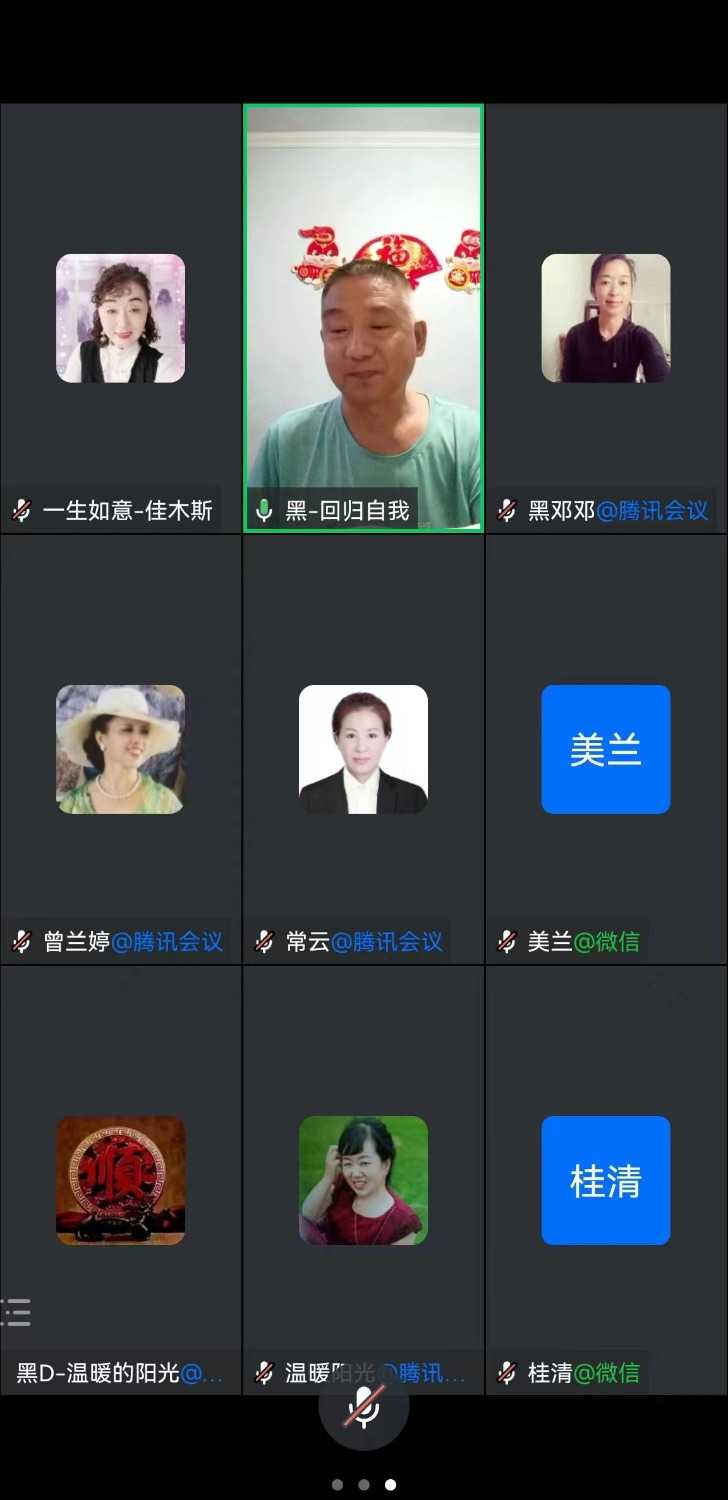The height and width of the screenshot is (1500, 728).
Task: Select the 一生如意-佳木斯 participant tile
Action: coord(120,318)
